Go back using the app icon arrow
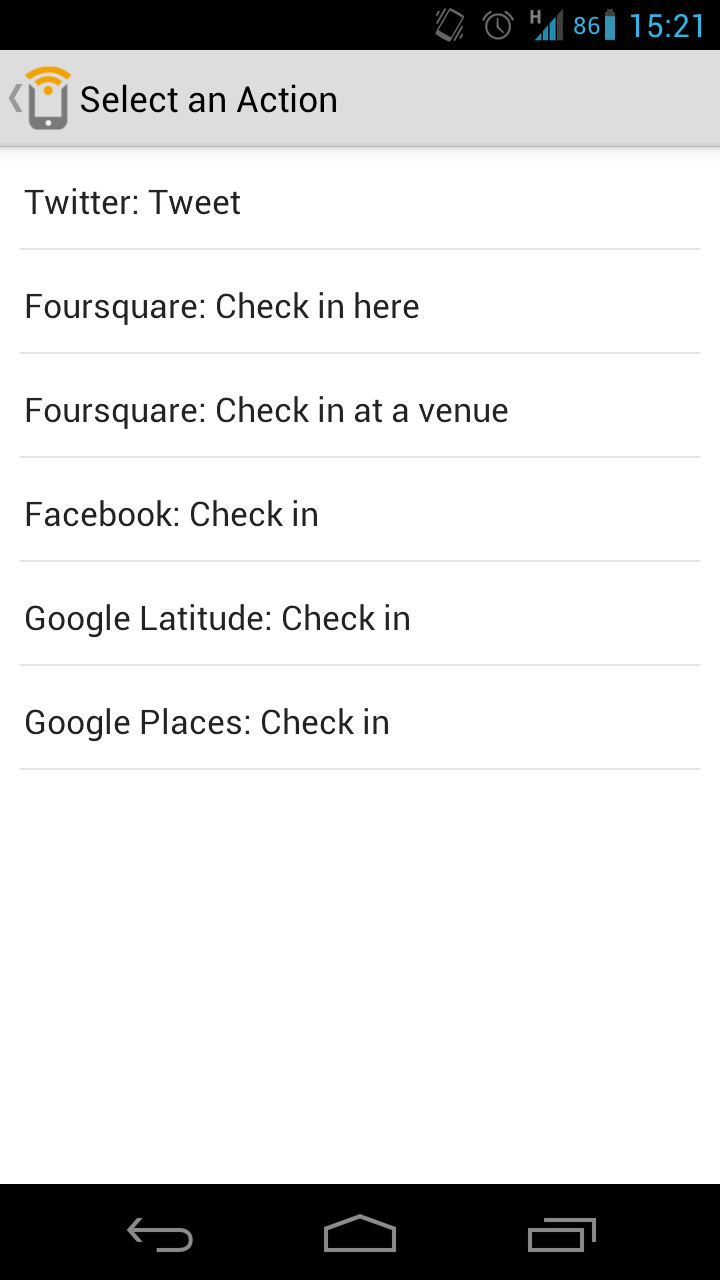Image resolution: width=720 pixels, height=1280 pixels. (40, 98)
